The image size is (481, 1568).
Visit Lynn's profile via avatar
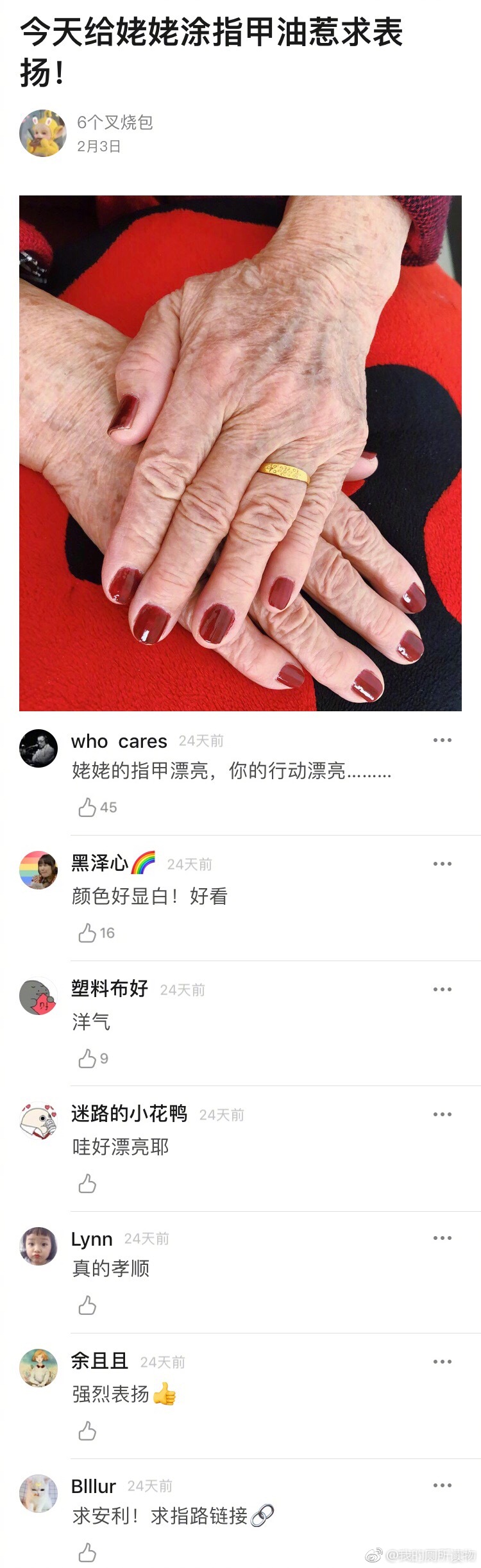click(38, 1246)
